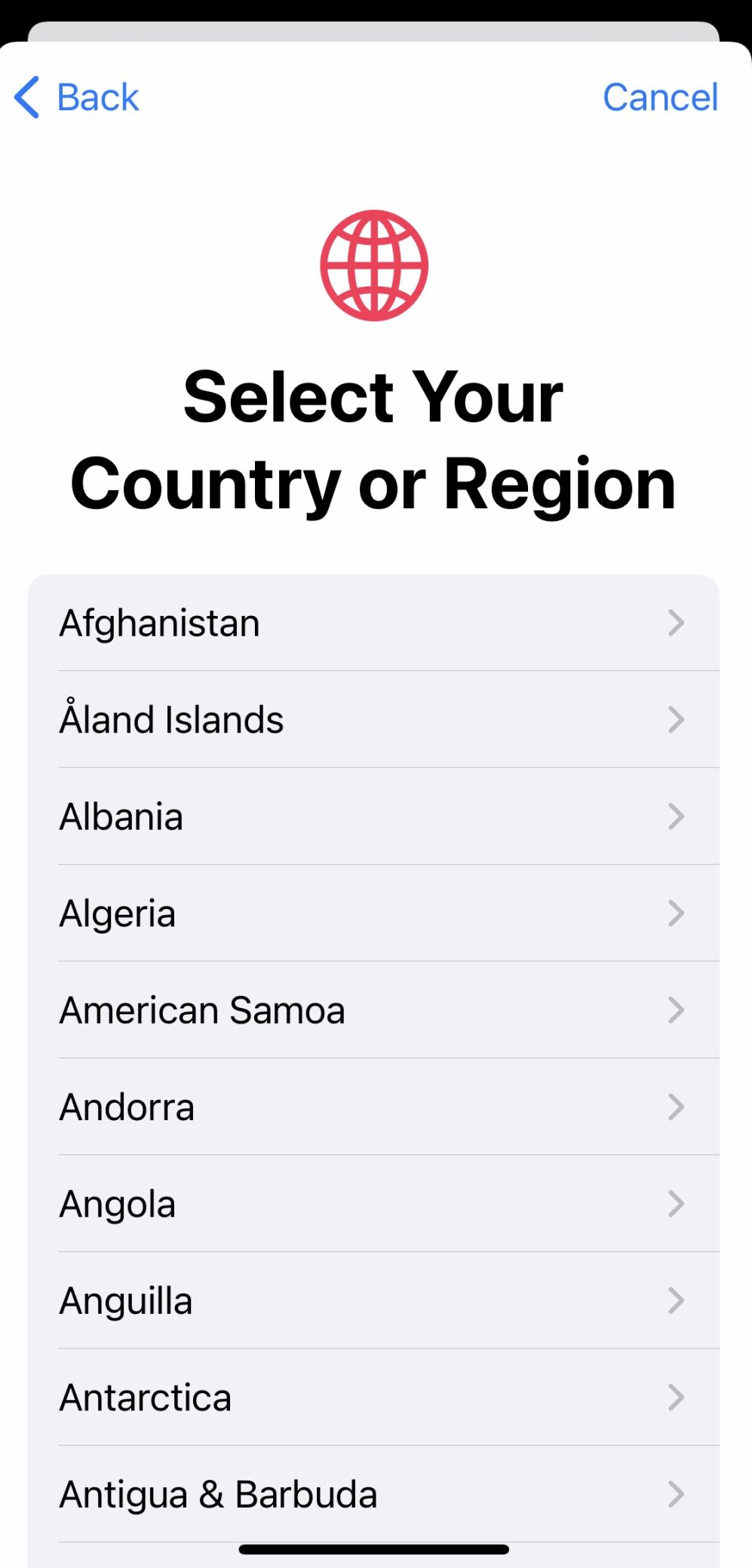This screenshot has width=752, height=1568.
Task: Tap the chevron beside Andorra
Action: point(675,1107)
